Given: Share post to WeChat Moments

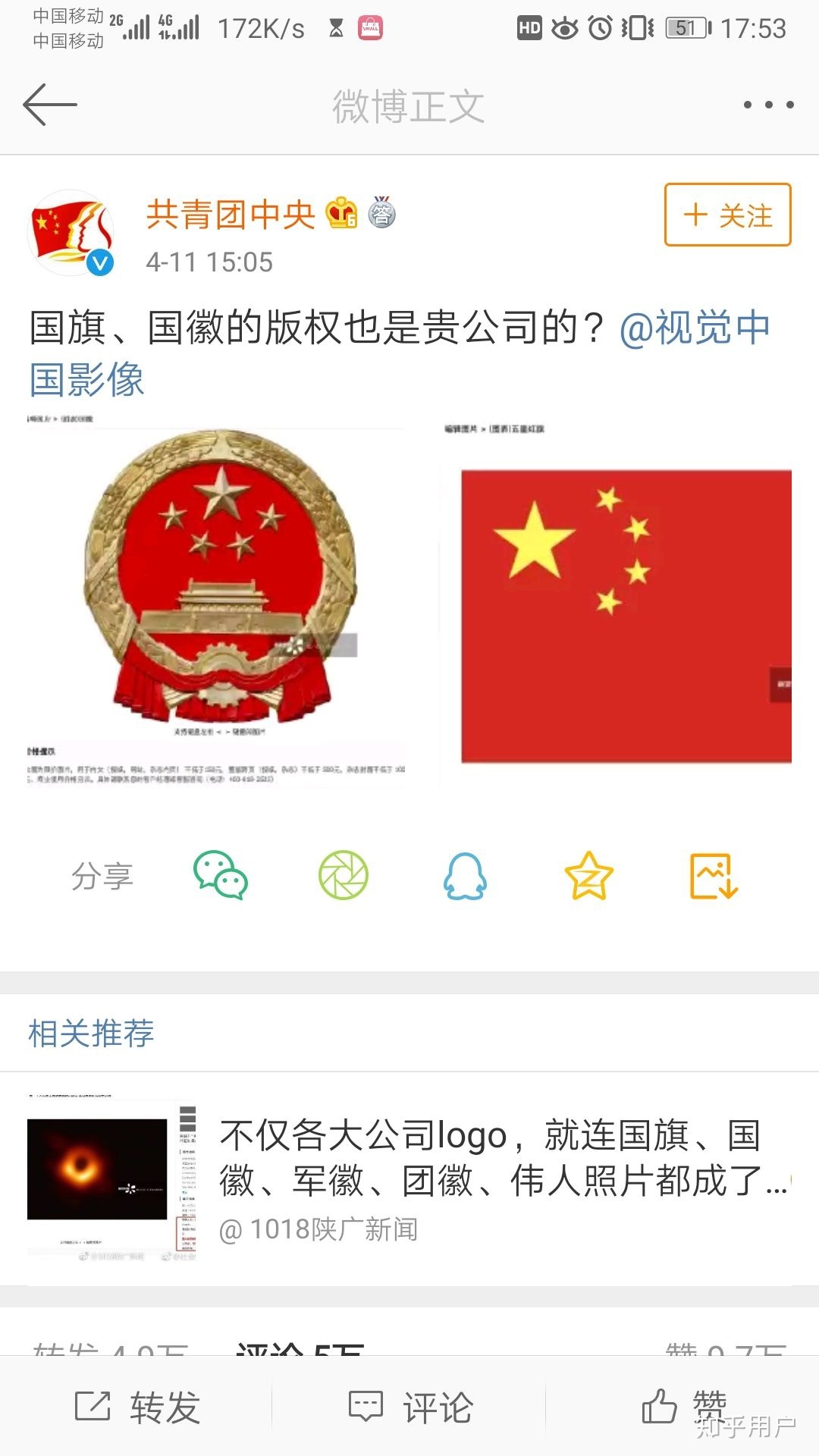Looking at the screenshot, I should click(x=344, y=876).
